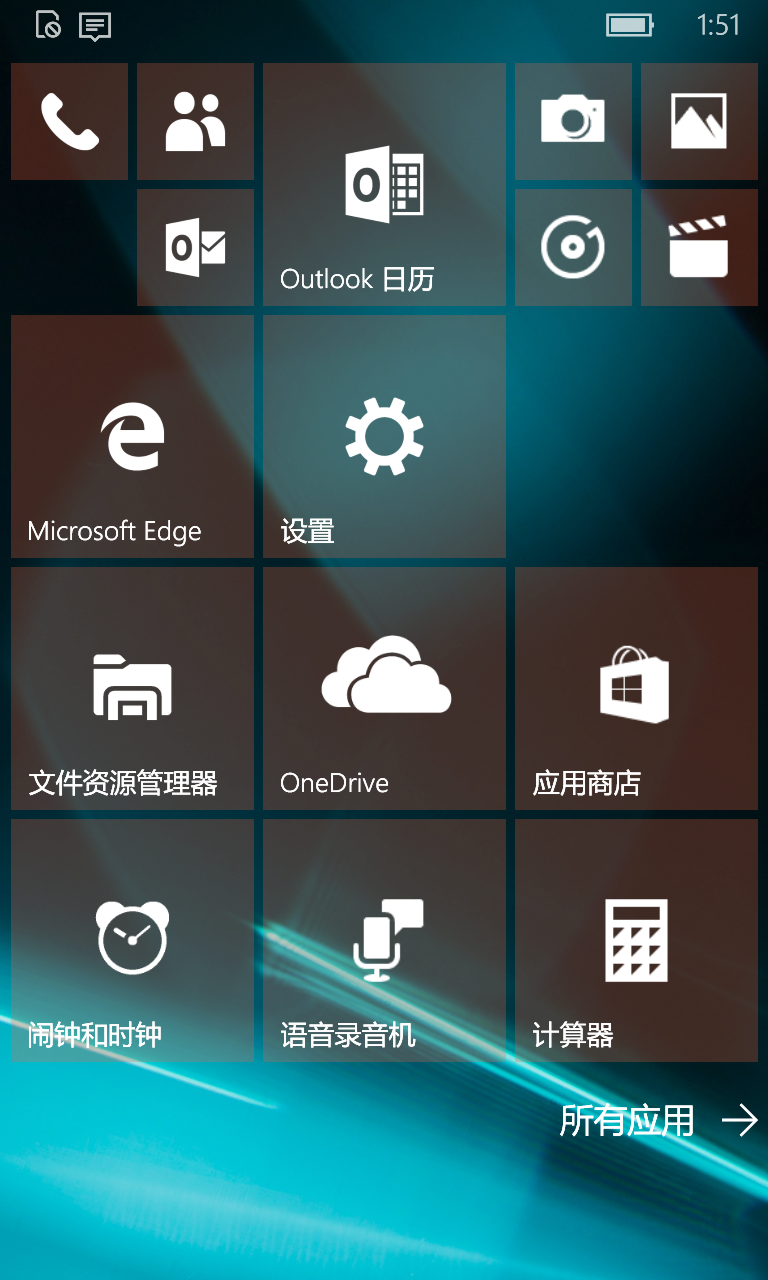Go to 所有应用 list

pyautogui.click(x=659, y=1121)
